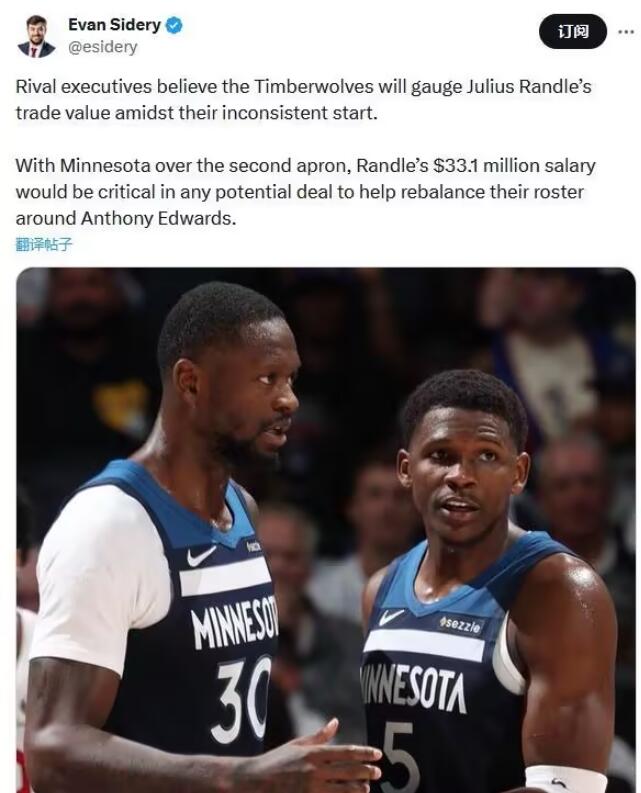Screen dimensions: 641x793
Task: Open the @esidery handle link
Action: [103, 47]
